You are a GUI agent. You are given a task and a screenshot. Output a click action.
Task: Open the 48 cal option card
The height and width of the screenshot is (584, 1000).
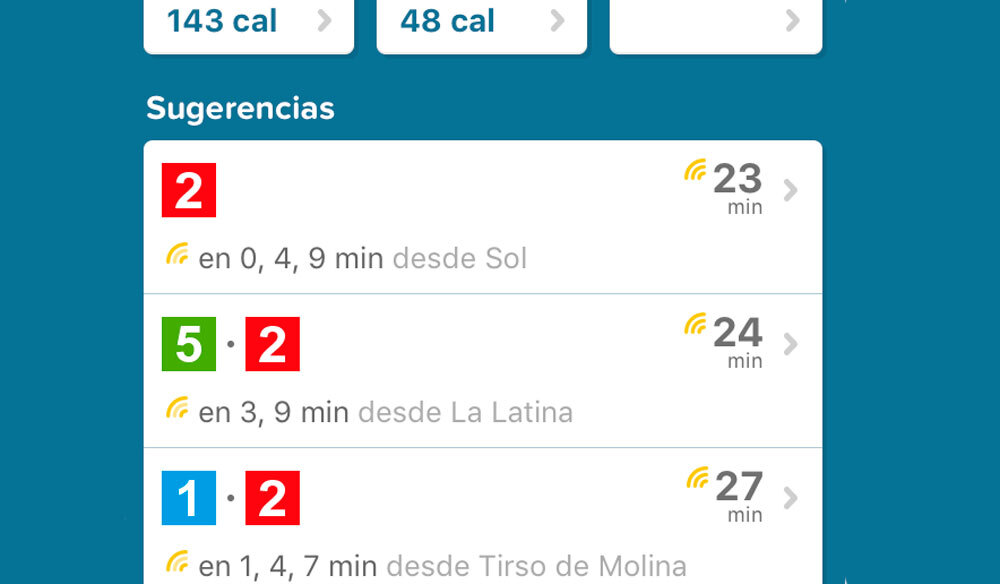pyautogui.click(x=481, y=22)
